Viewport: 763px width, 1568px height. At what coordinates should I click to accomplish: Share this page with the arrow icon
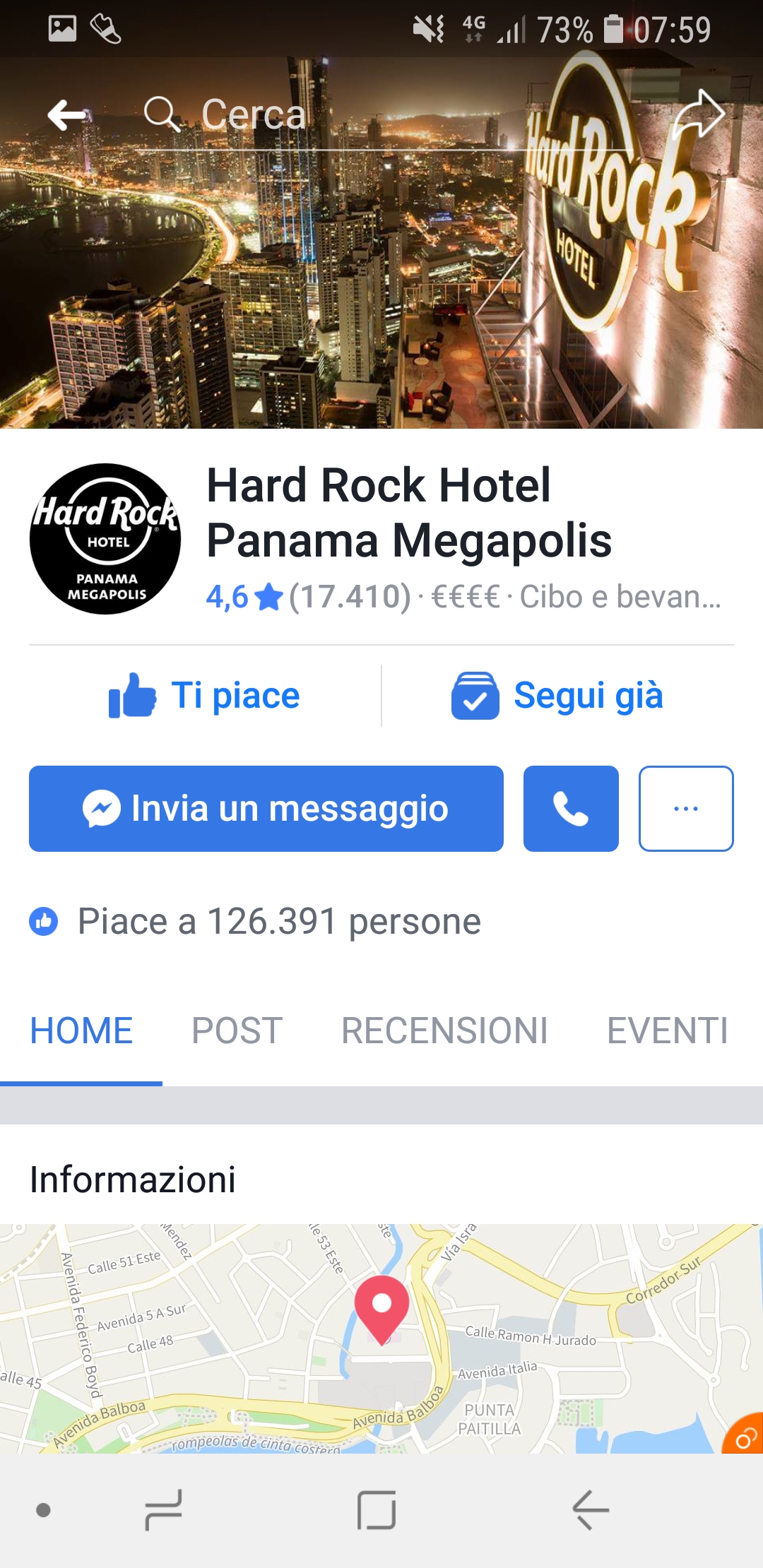698,114
